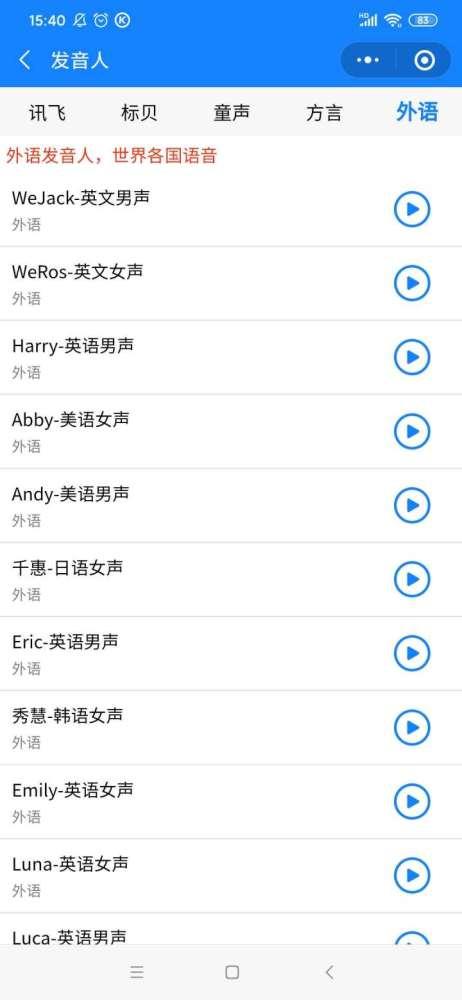Open the mini program three-dot menu

pyautogui.click(x=368, y=61)
